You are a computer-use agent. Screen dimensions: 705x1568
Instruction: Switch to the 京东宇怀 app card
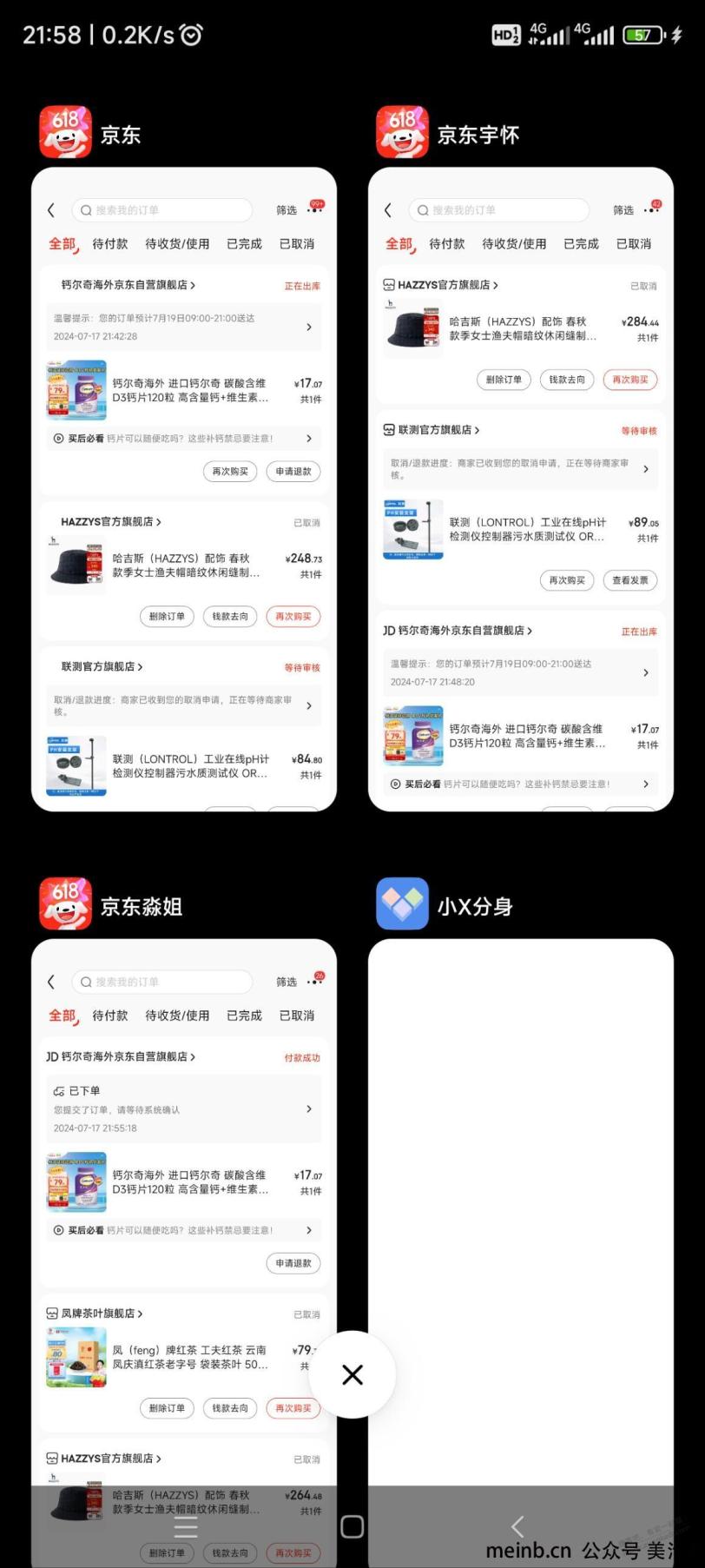pyautogui.click(x=520, y=488)
